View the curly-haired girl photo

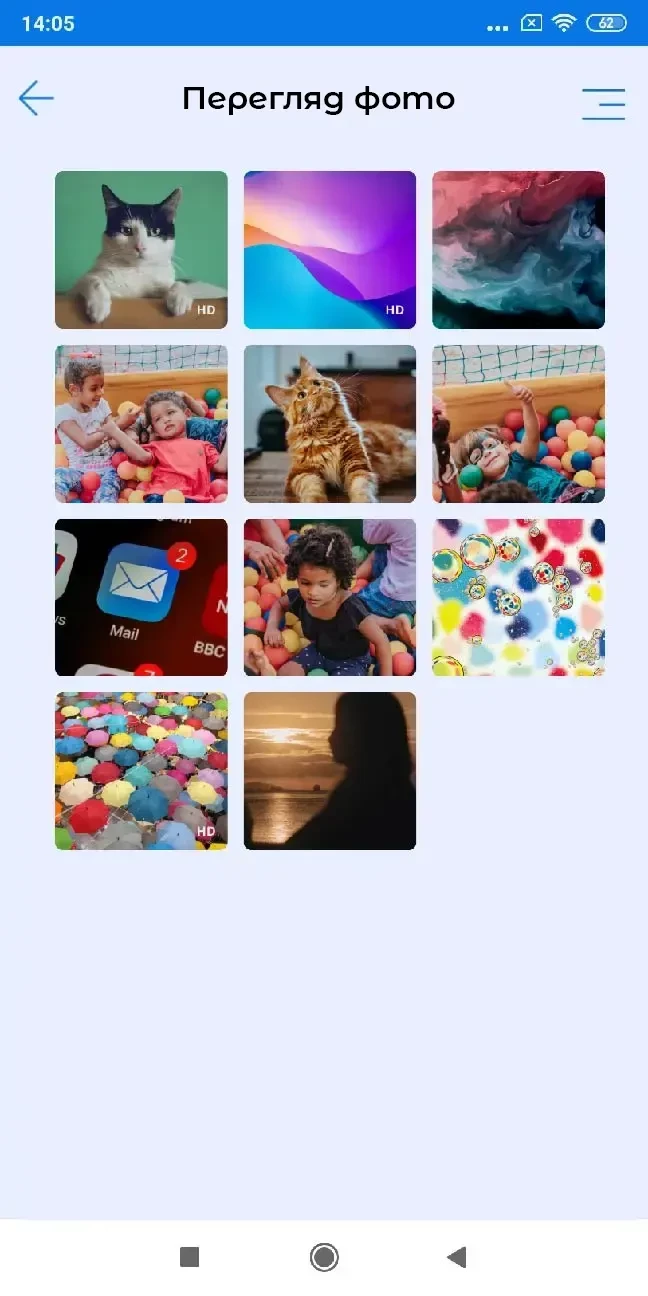(x=329, y=597)
